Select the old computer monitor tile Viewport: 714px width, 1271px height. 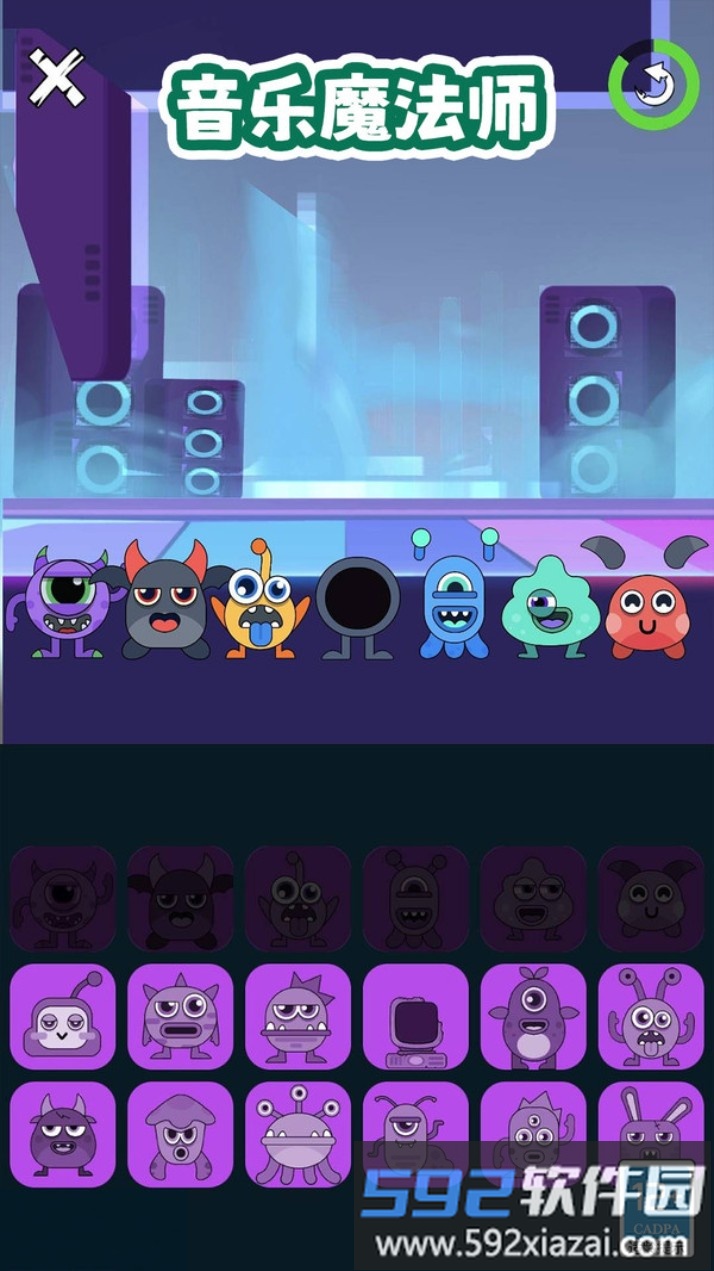click(416, 1016)
